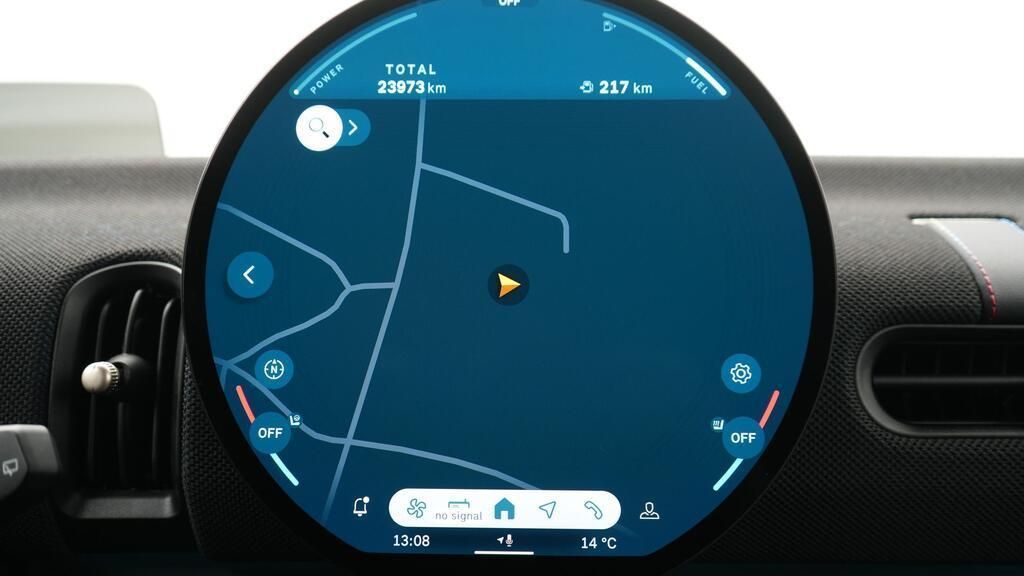The width and height of the screenshot is (1024, 576).
Task: Open climate fan controls
Action: pos(417,509)
